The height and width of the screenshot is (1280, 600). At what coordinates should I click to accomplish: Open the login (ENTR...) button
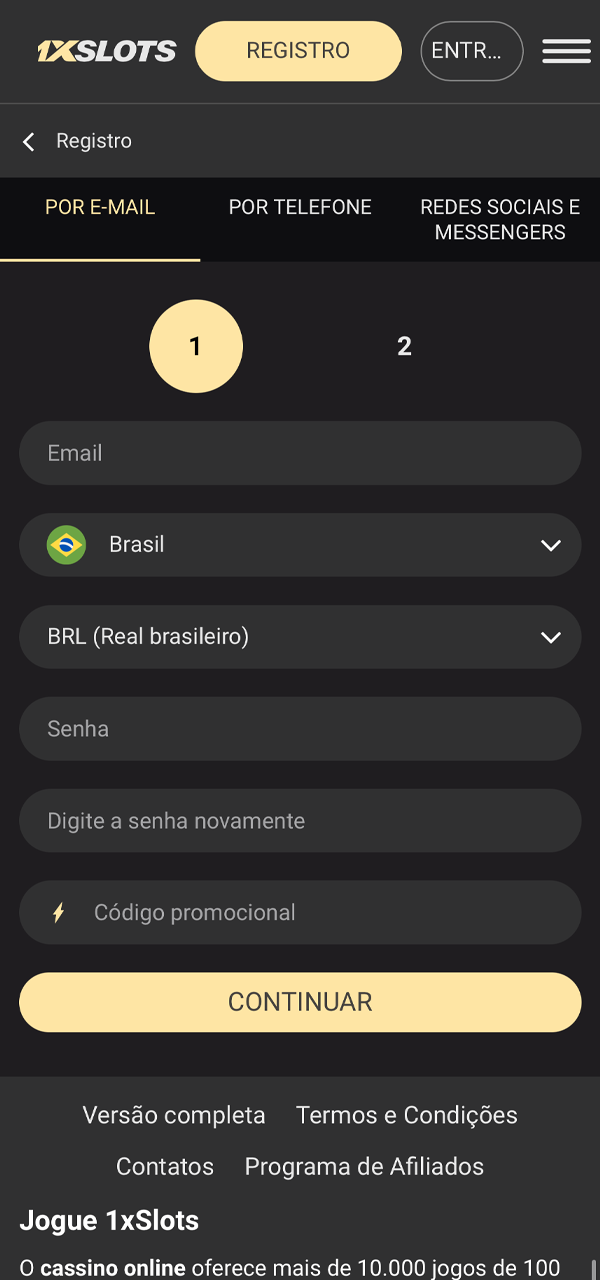tap(471, 51)
